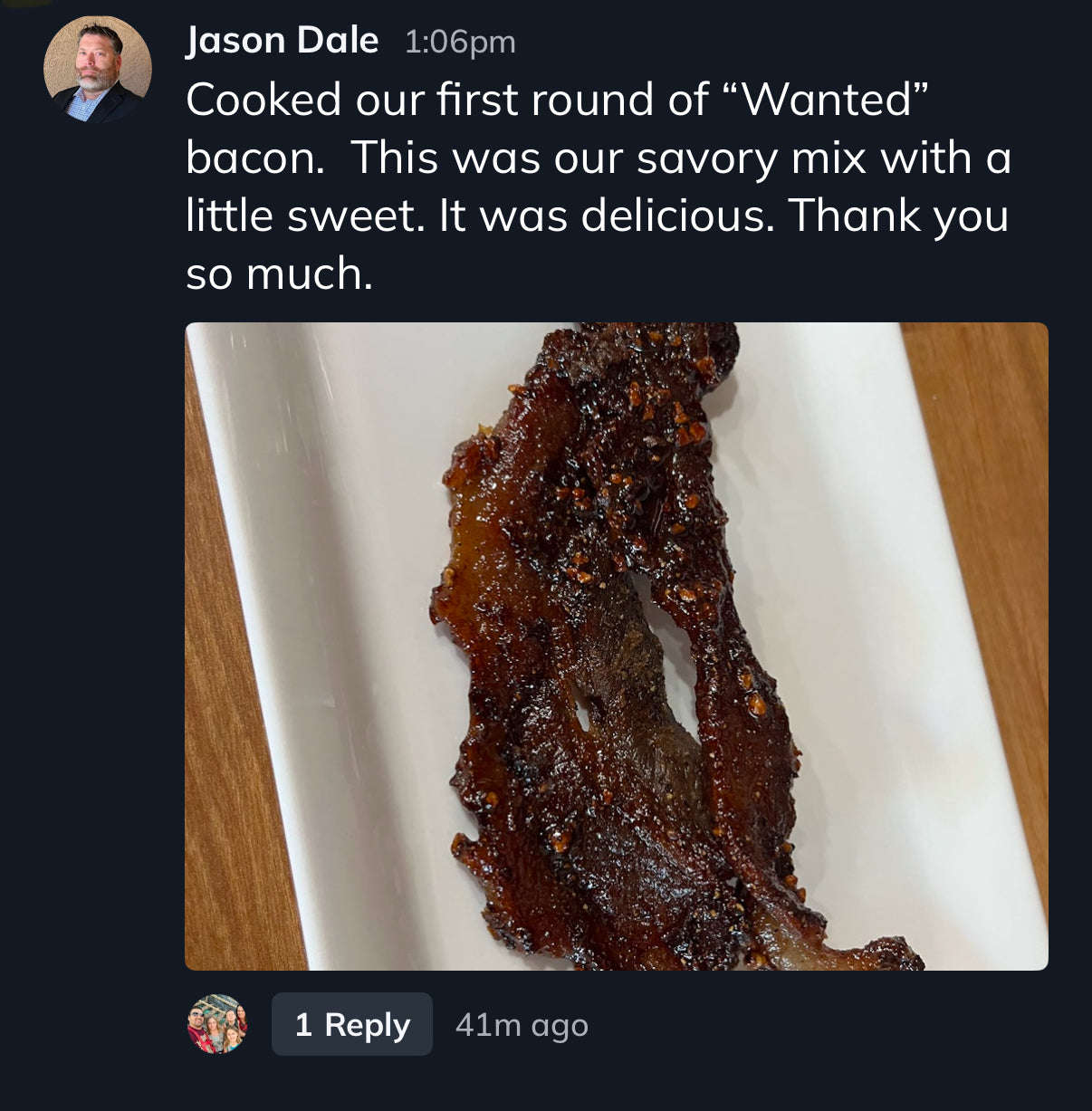
Task: View the 1 Reply thread
Action: [351, 1024]
